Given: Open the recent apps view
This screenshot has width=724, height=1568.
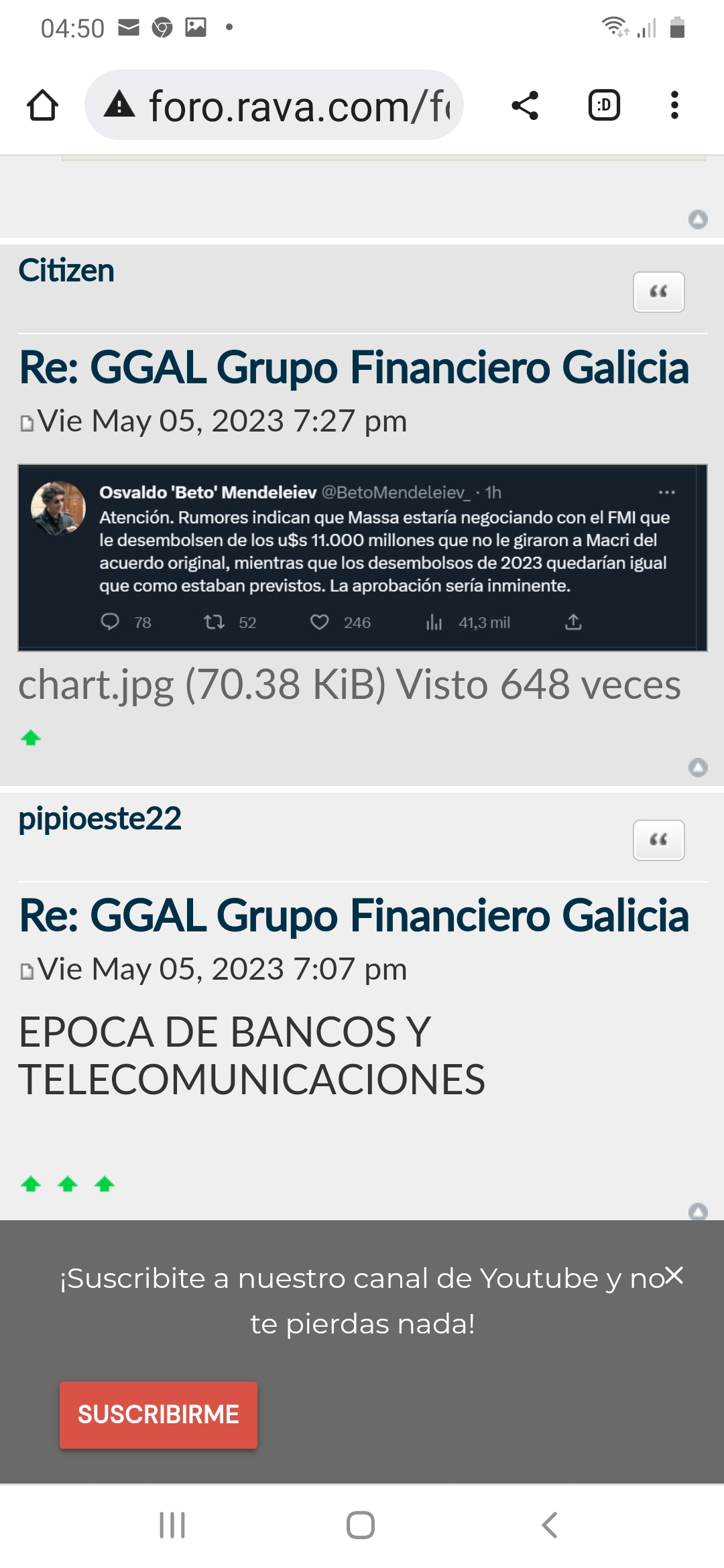Looking at the screenshot, I should click(172, 1525).
